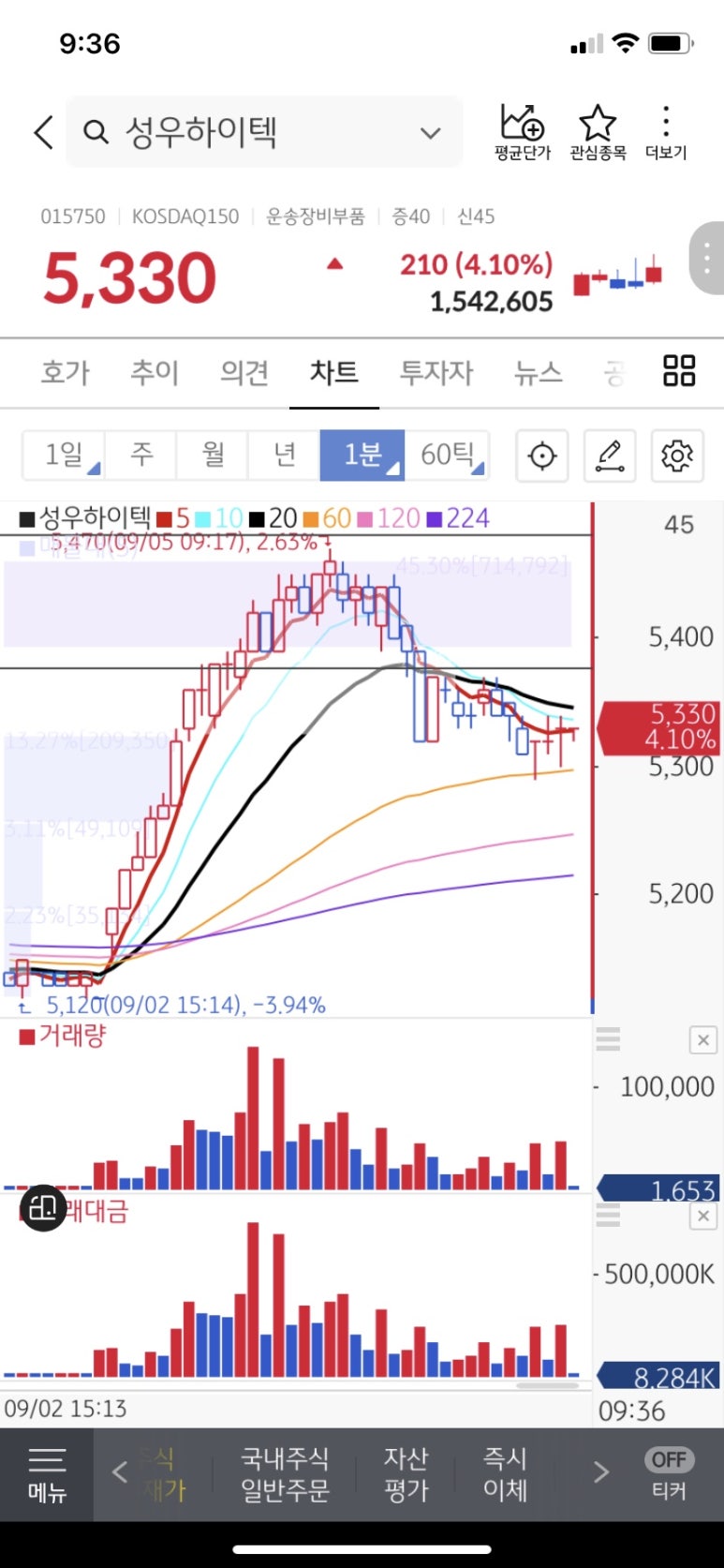
Task: Switch to the 투자자 tab
Action: click(436, 373)
